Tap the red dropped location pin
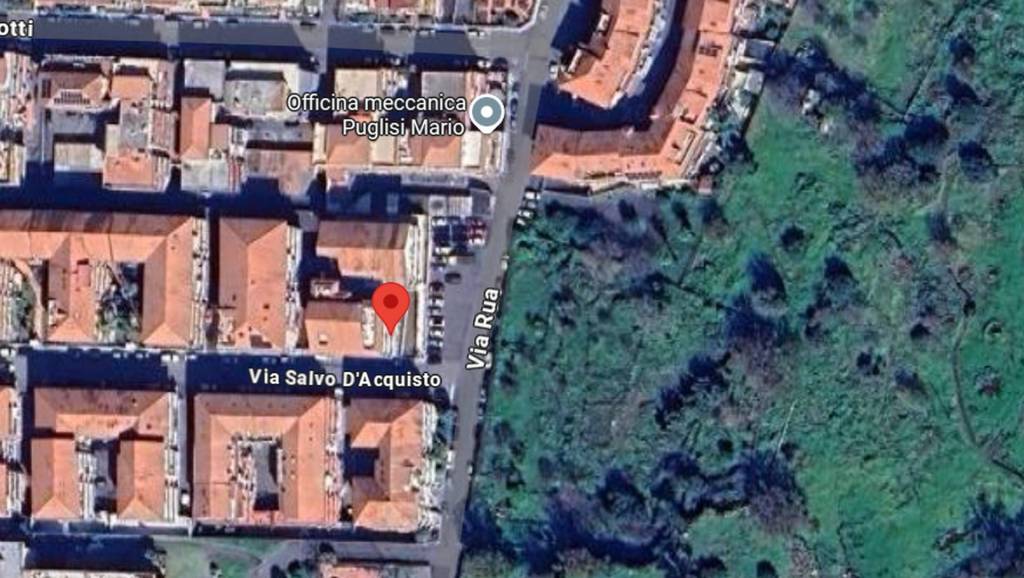This screenshot has width=1024, height=578. (390, 304)
